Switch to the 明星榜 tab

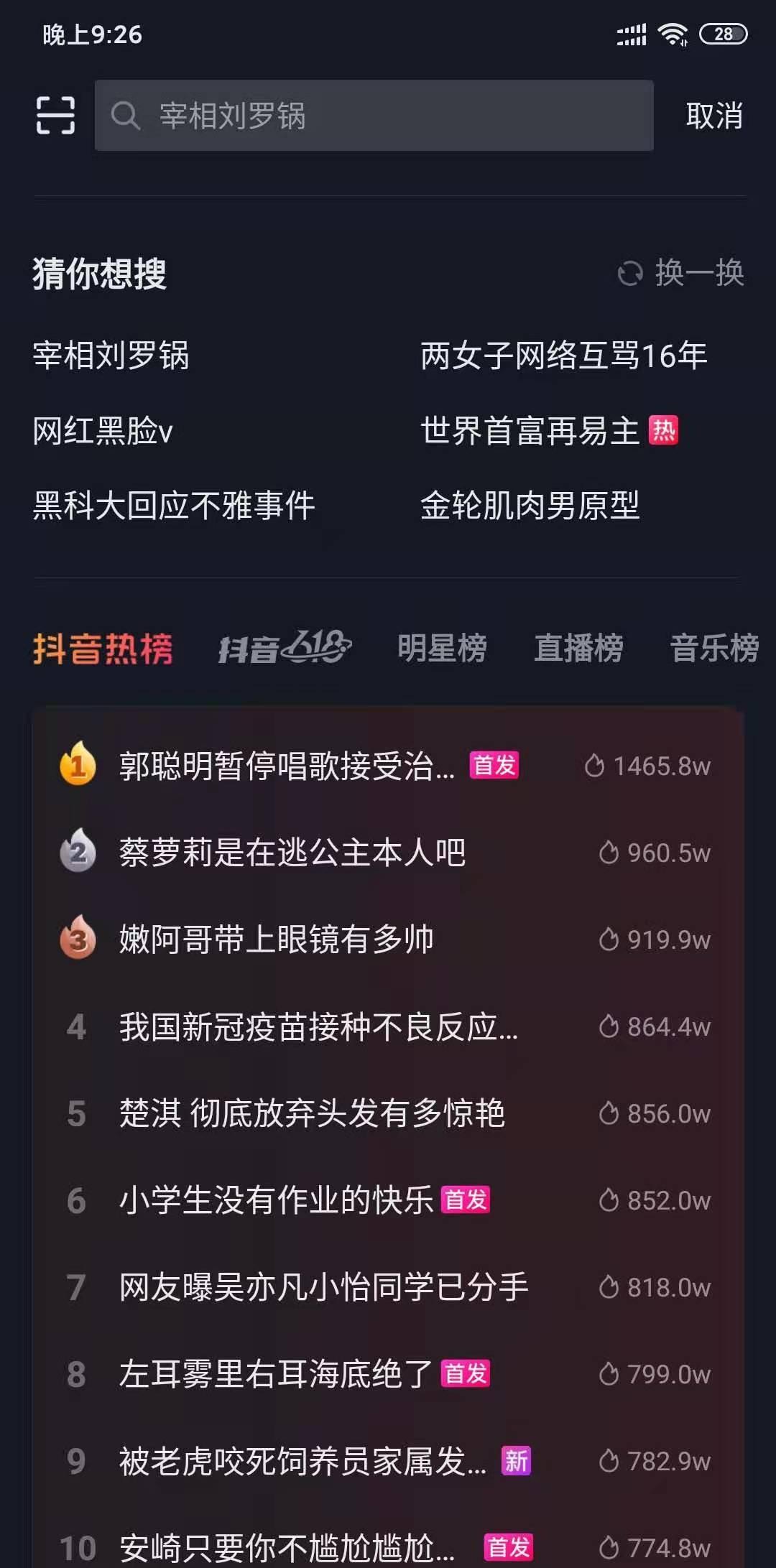(x=442, y=648)
